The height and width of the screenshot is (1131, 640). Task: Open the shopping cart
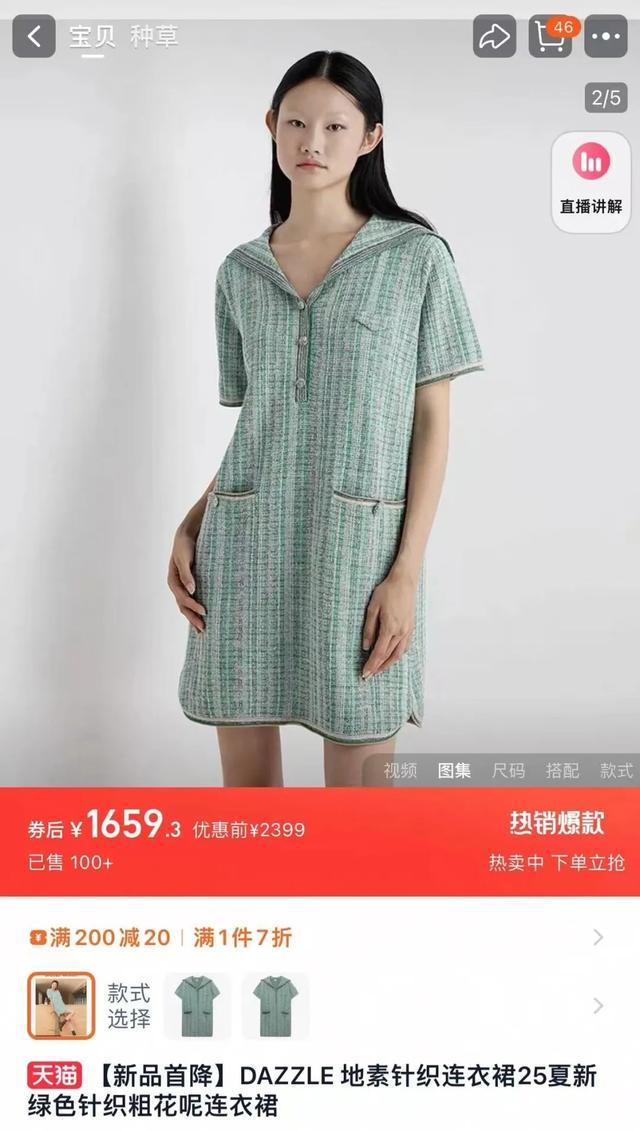pyautogui.click(x=551, y=37)
